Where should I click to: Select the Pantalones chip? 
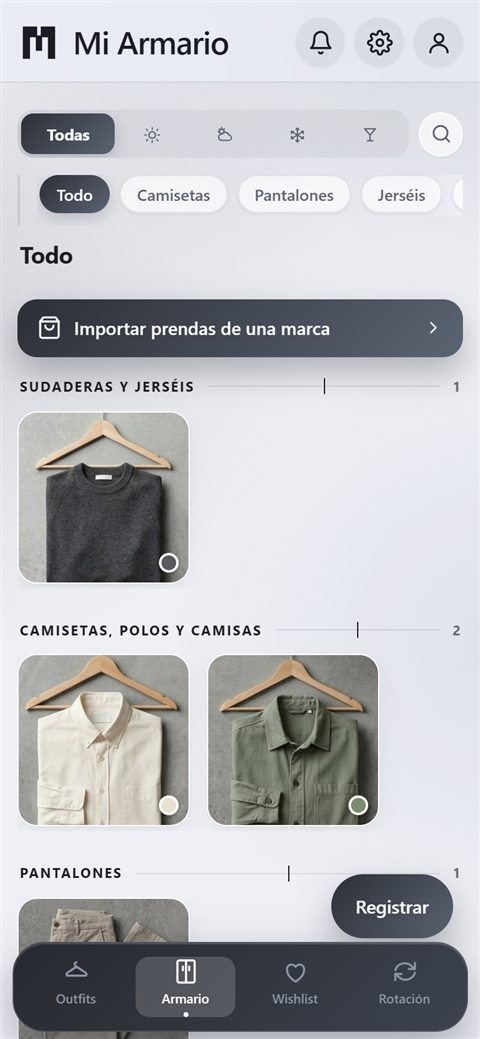[x=294, y=195]
